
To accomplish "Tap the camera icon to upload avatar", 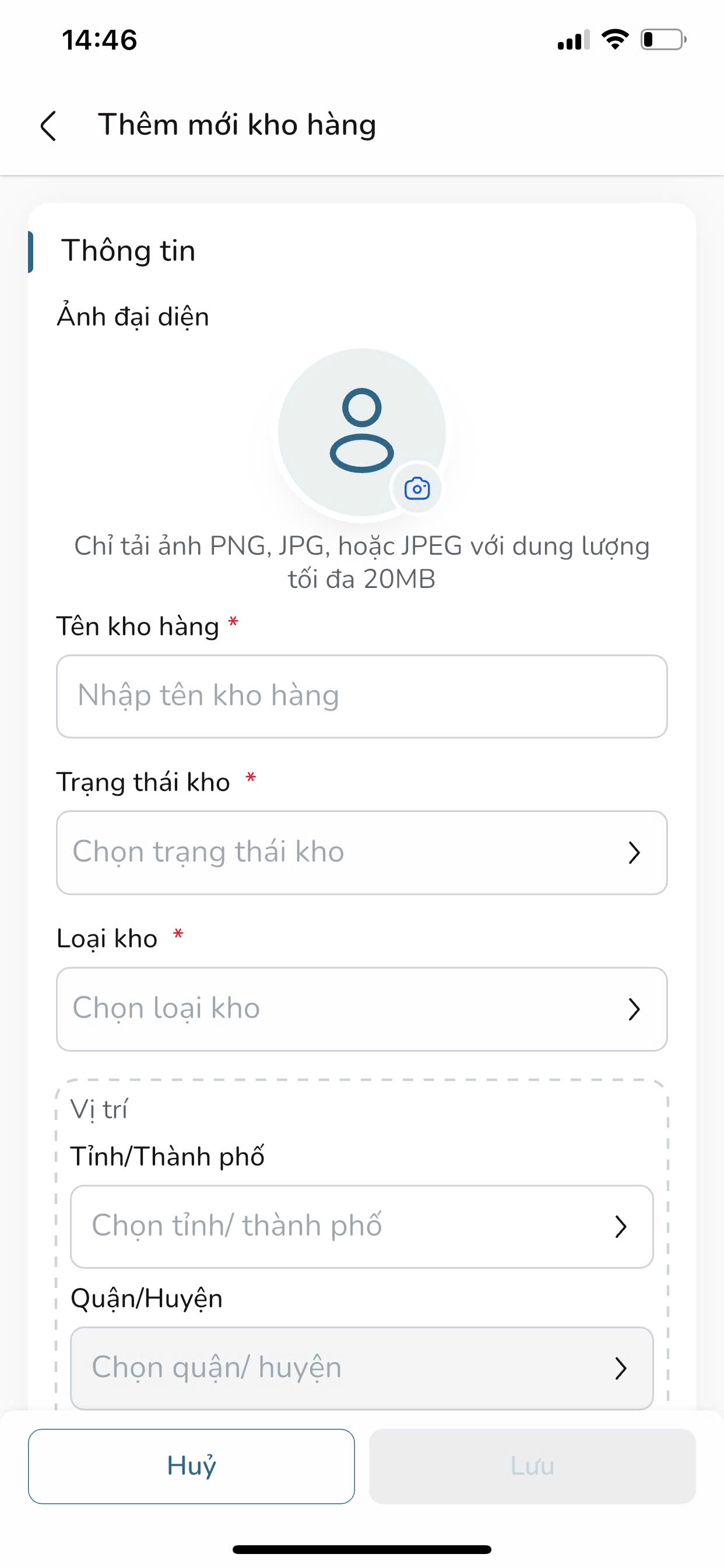I will tap(417, 488).
